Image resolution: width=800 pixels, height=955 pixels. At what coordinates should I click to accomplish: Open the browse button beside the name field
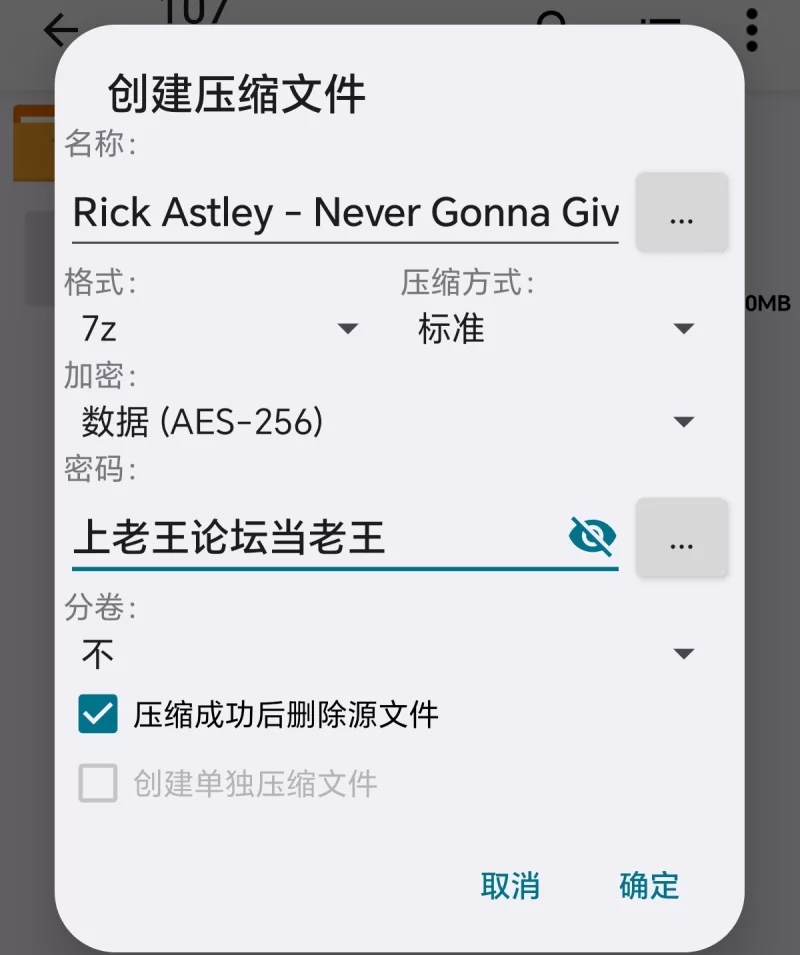[682, 212]
